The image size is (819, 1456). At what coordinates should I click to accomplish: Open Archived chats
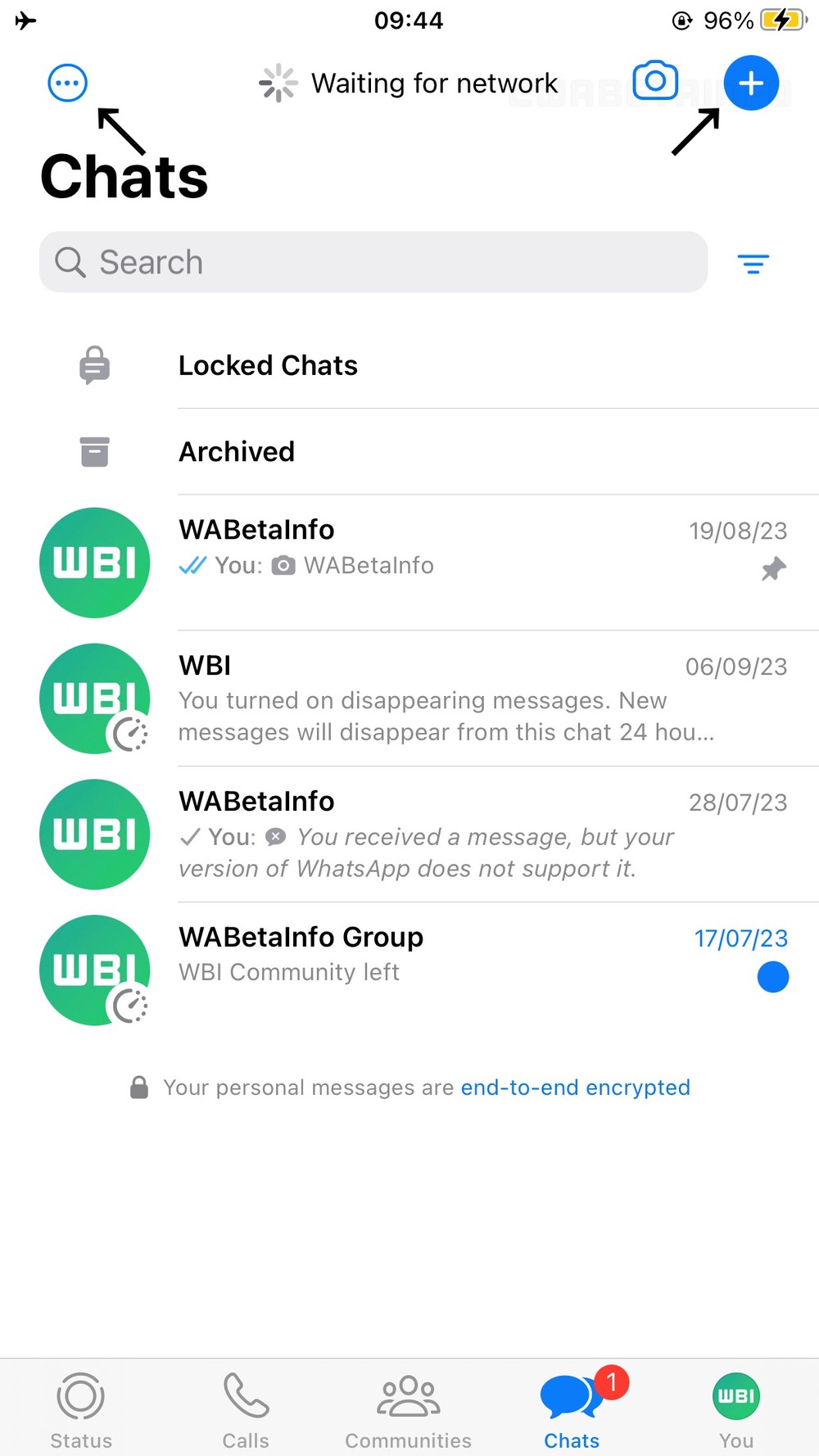tap(409, 451)
